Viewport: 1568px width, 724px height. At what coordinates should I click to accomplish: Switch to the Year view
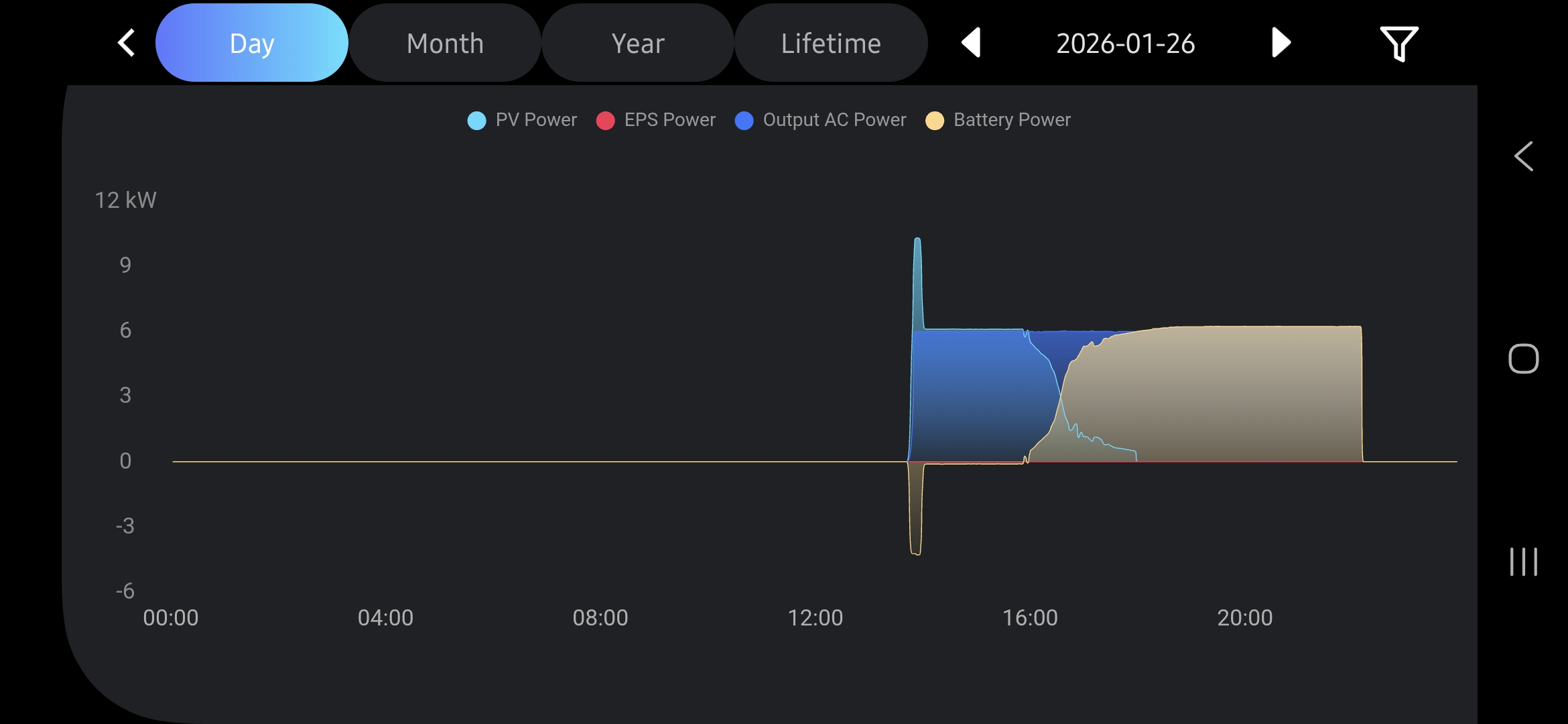point(638,43)
